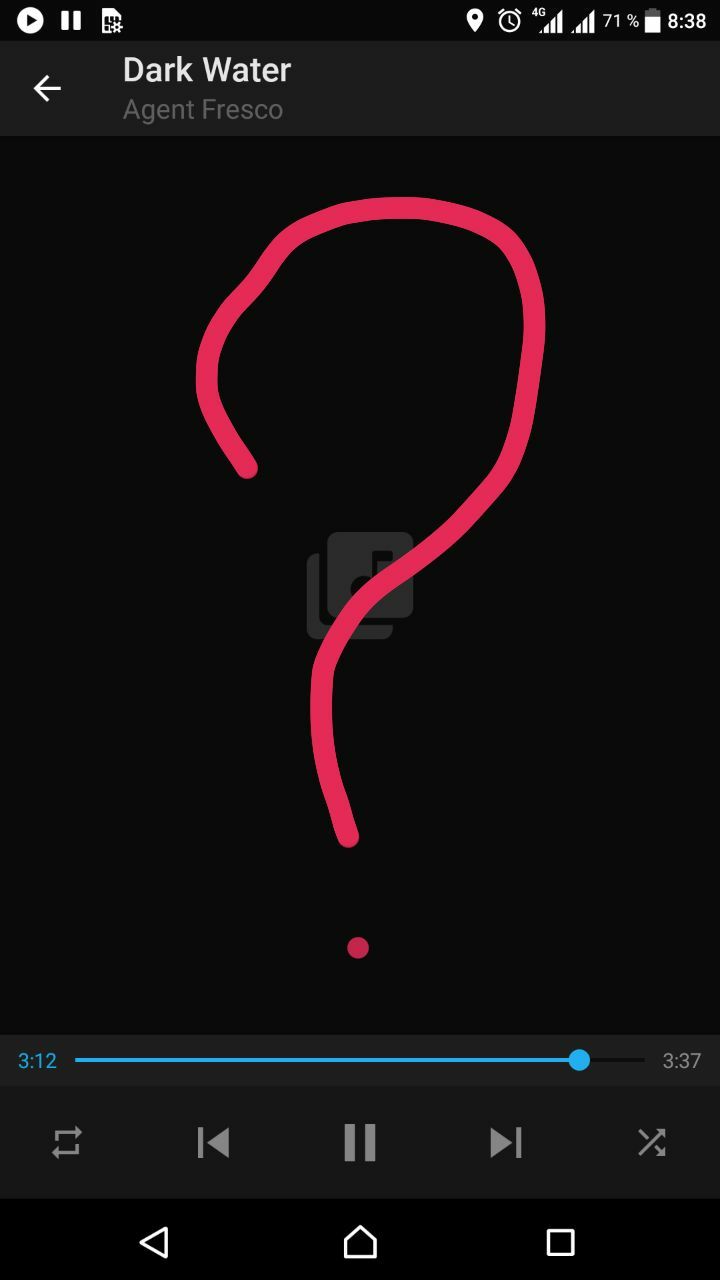Tap the playback progress slider

579,1060
